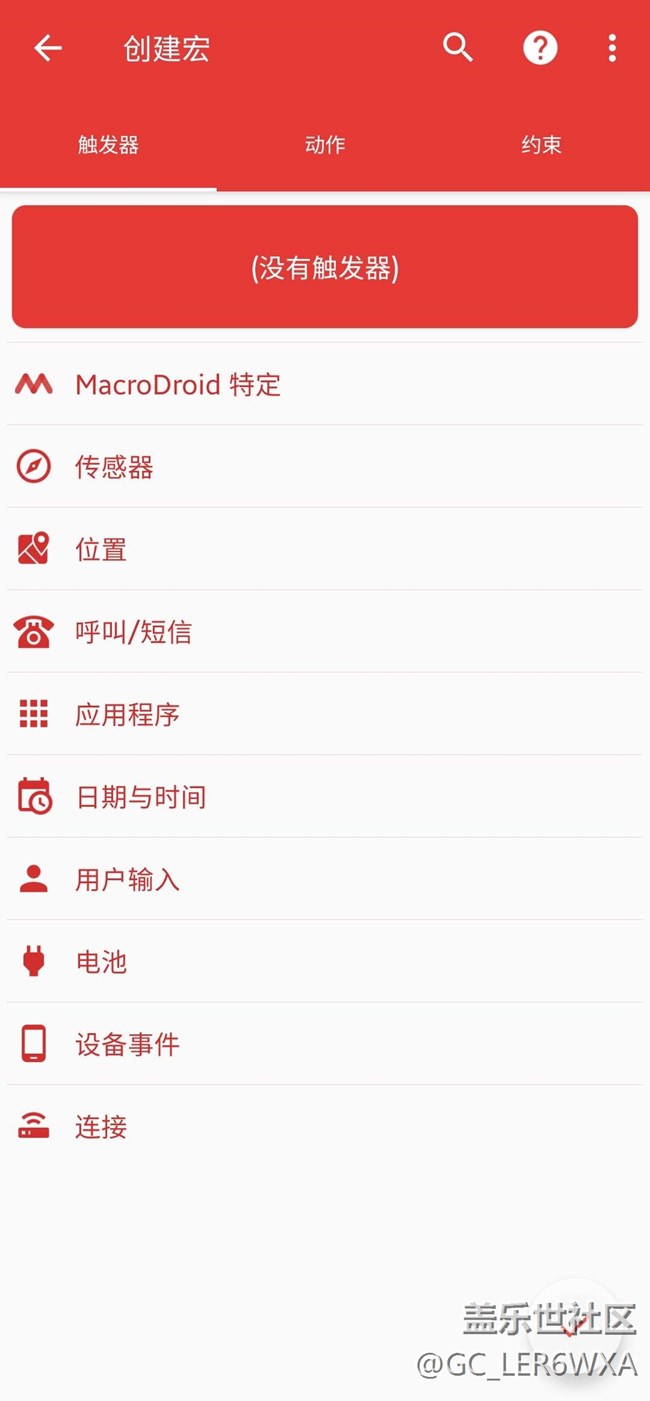Open the 设备事件 trigger category

click(x=325, y=1044)
